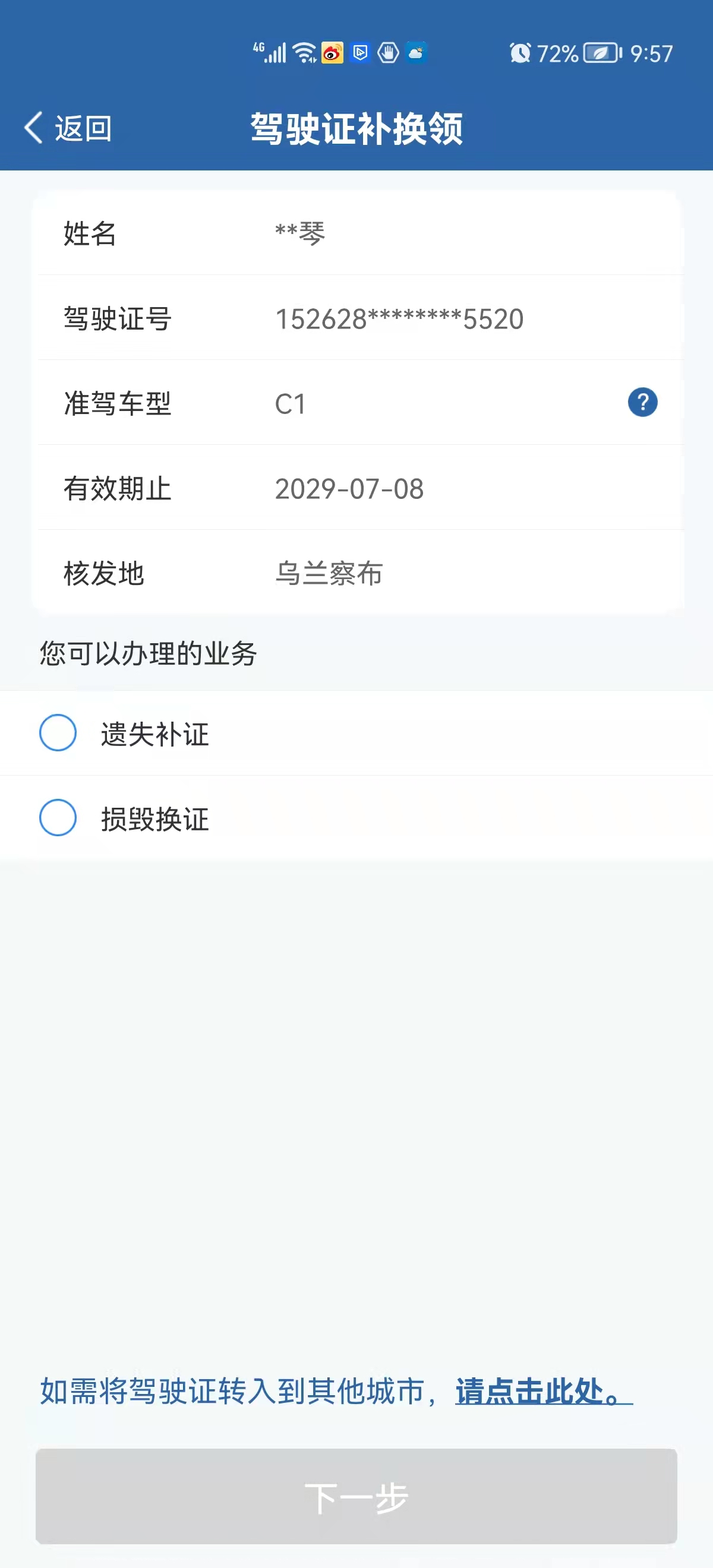
Task: Tap the weather notification icon in status bar
Action: coord(417,53)
